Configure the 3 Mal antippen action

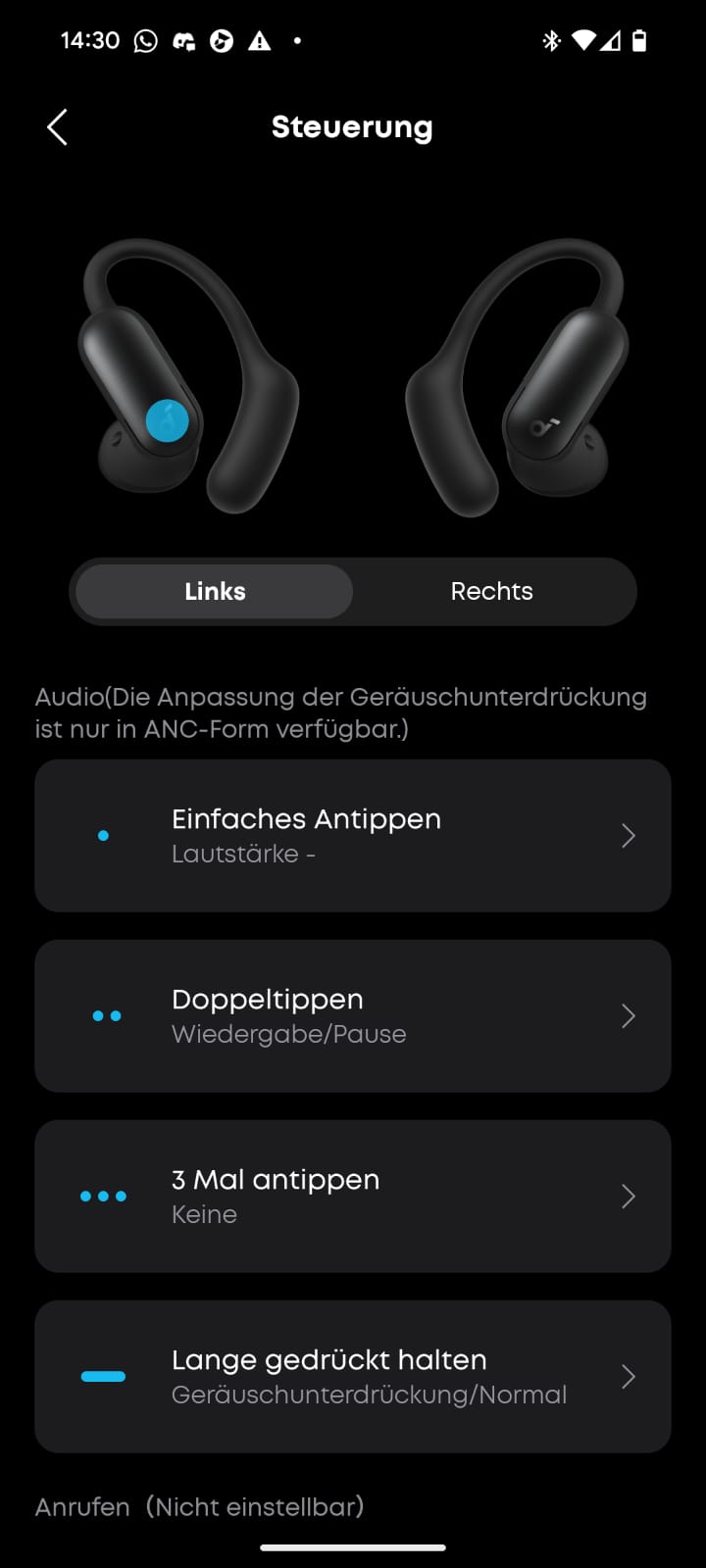pyautogui.click(x=353, y=1197)
